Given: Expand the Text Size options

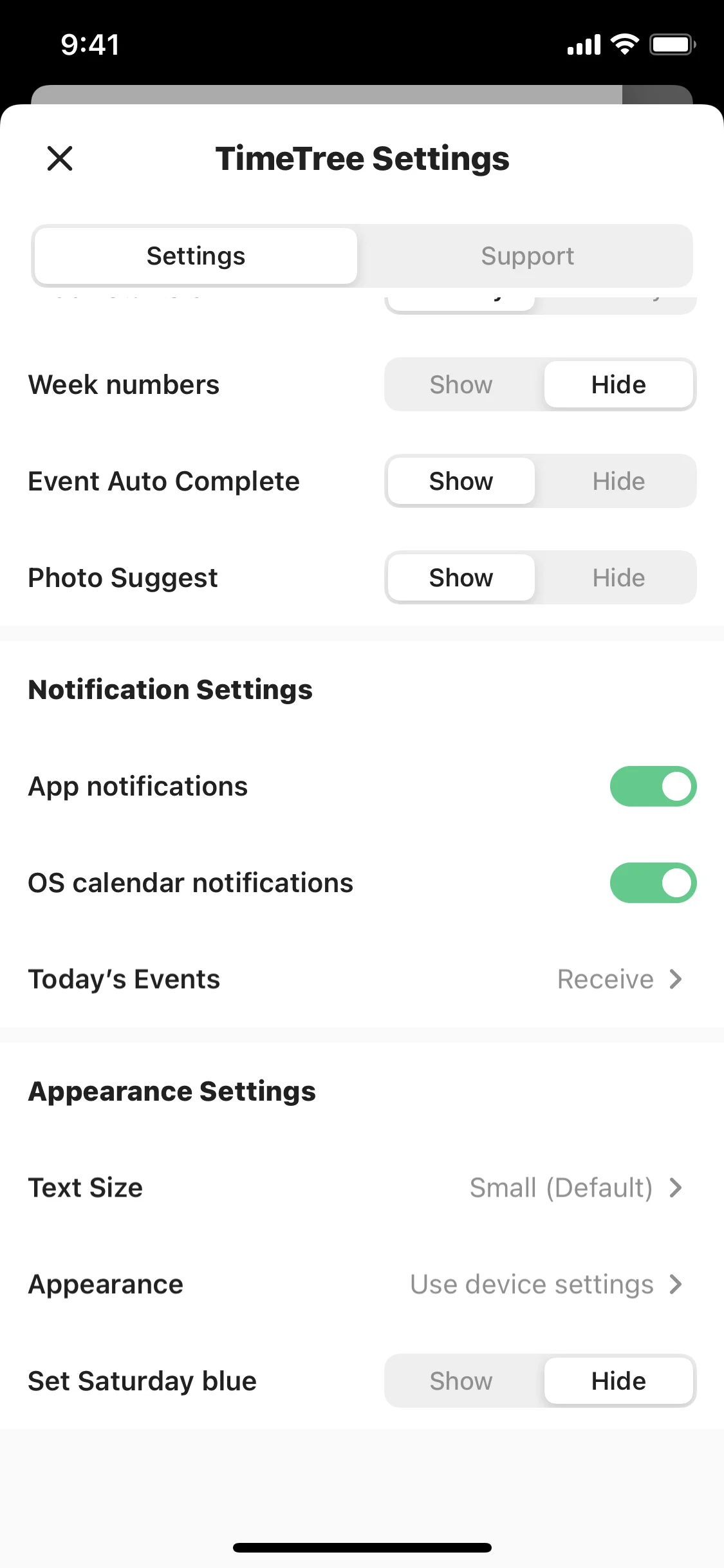Looking at the screenshot, I should [x=675, y=1188].
